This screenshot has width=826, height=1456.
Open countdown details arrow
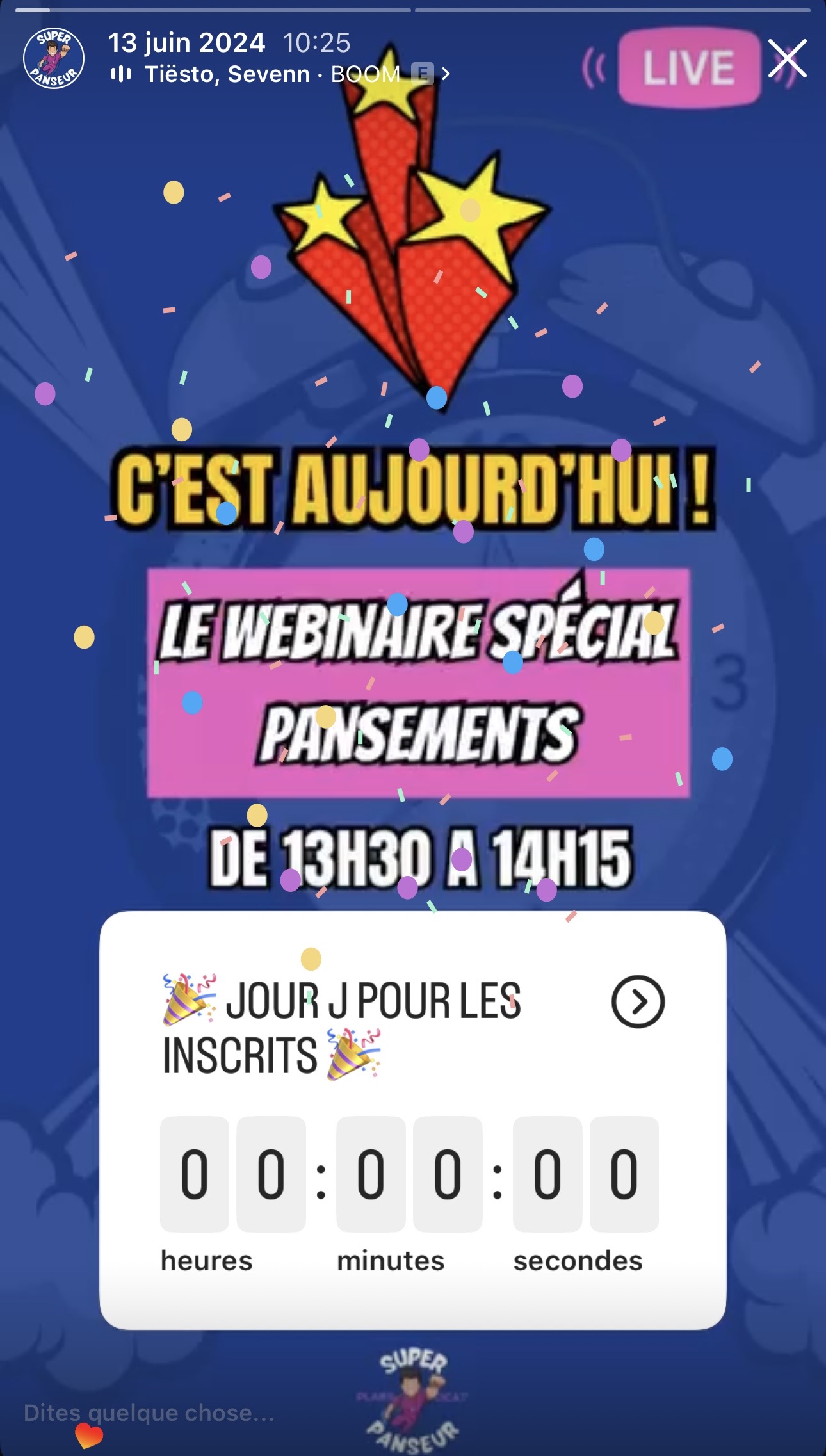[638, 1002]
